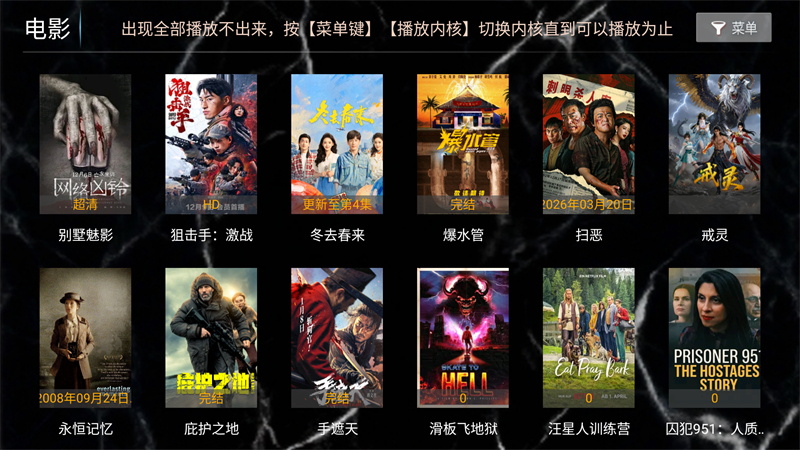Open the movie 别墅魅影
This screenshot has width=800, height=450.
tap(85, 144)
